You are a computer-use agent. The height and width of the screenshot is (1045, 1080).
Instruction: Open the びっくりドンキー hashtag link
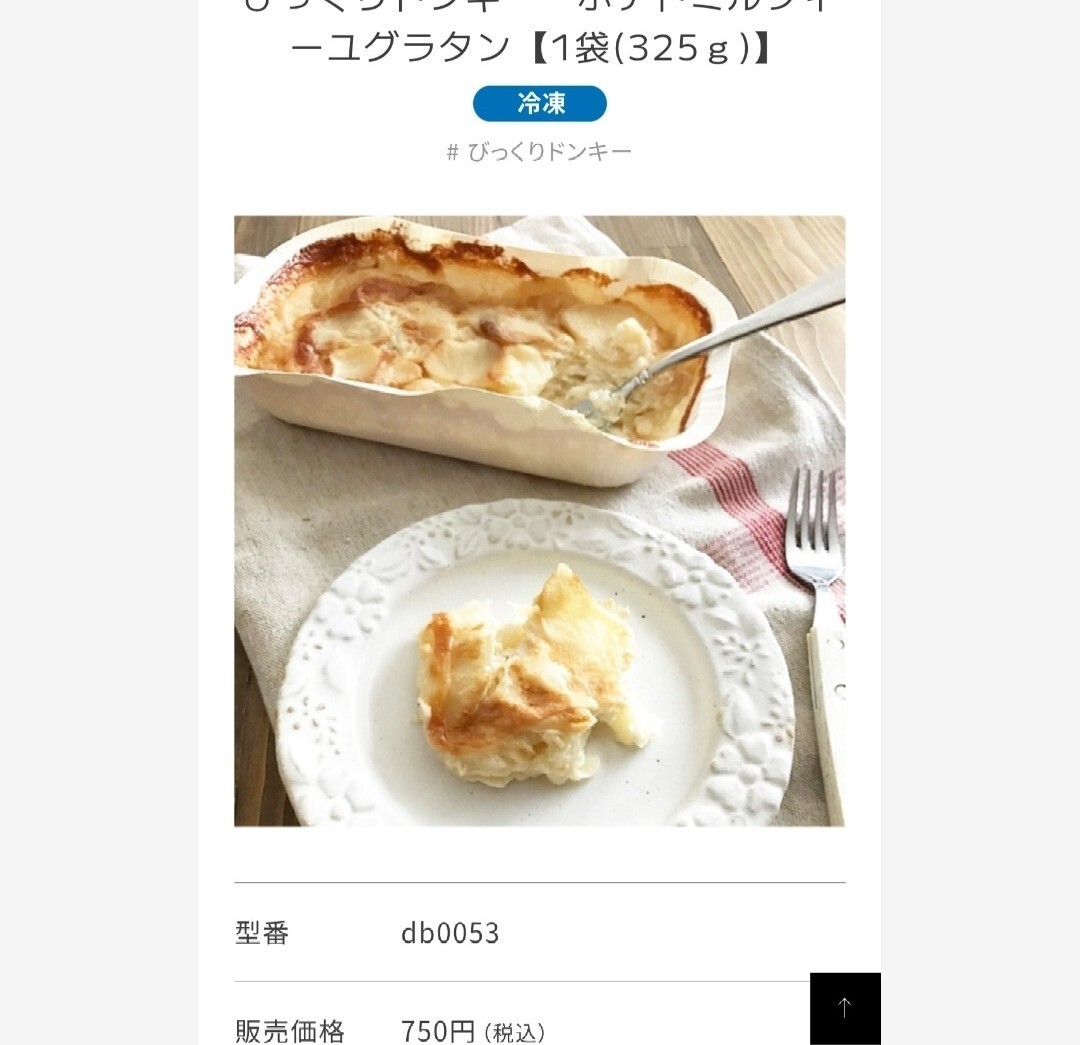[x=539, y=152]
